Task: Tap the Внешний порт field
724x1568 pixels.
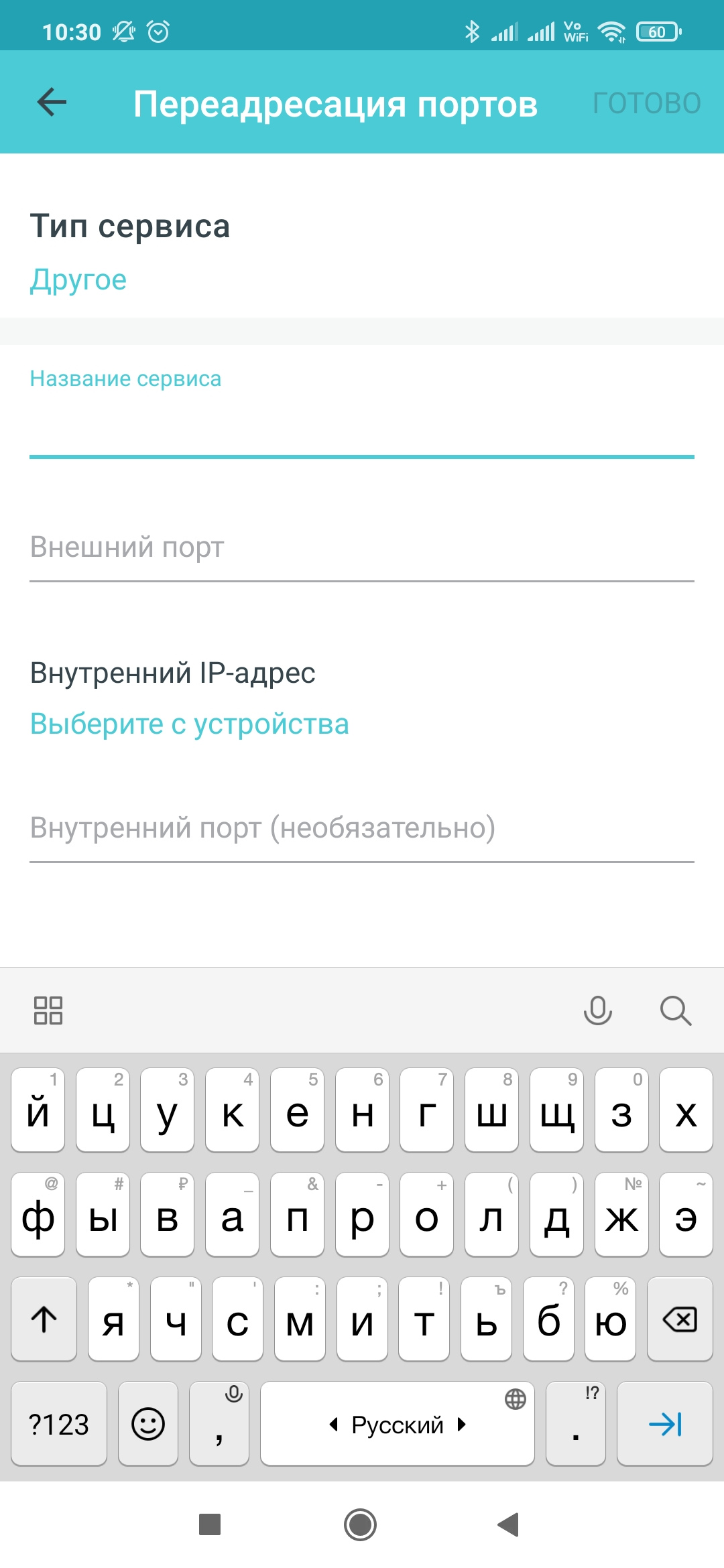Action: coord(362,548)
